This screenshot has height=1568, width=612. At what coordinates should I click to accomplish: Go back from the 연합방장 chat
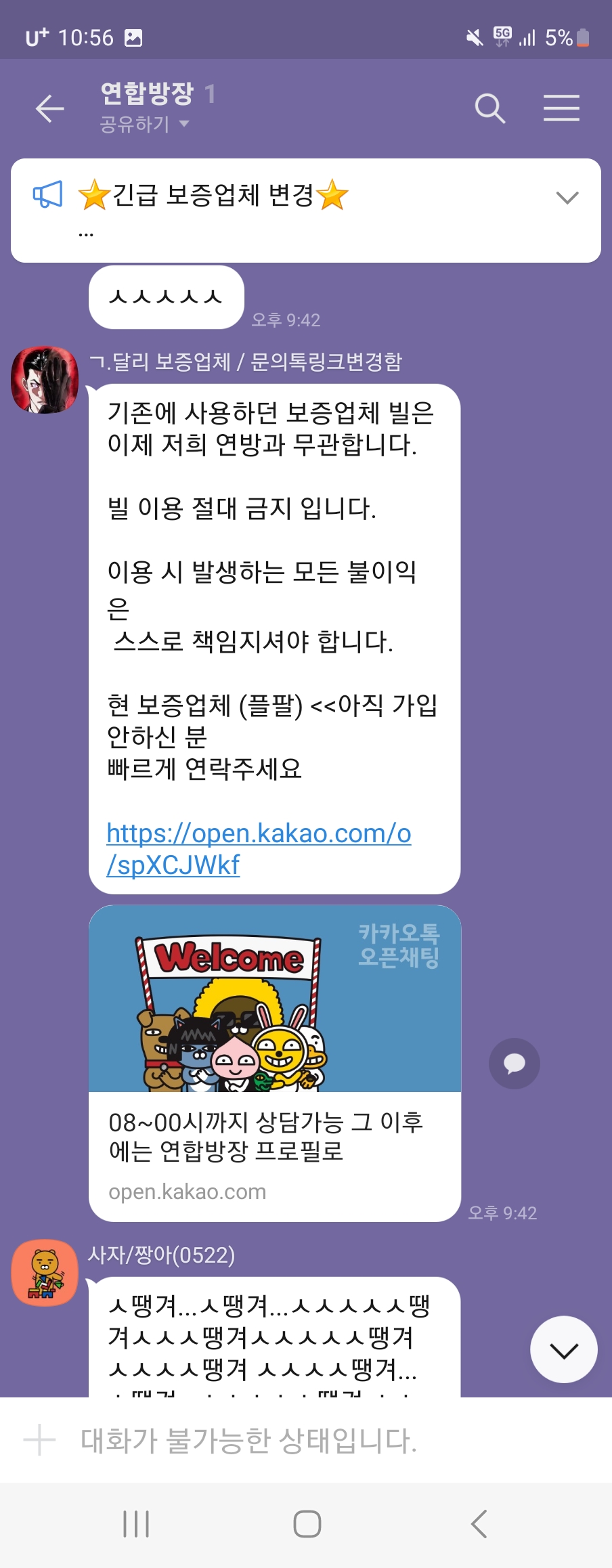49,108
